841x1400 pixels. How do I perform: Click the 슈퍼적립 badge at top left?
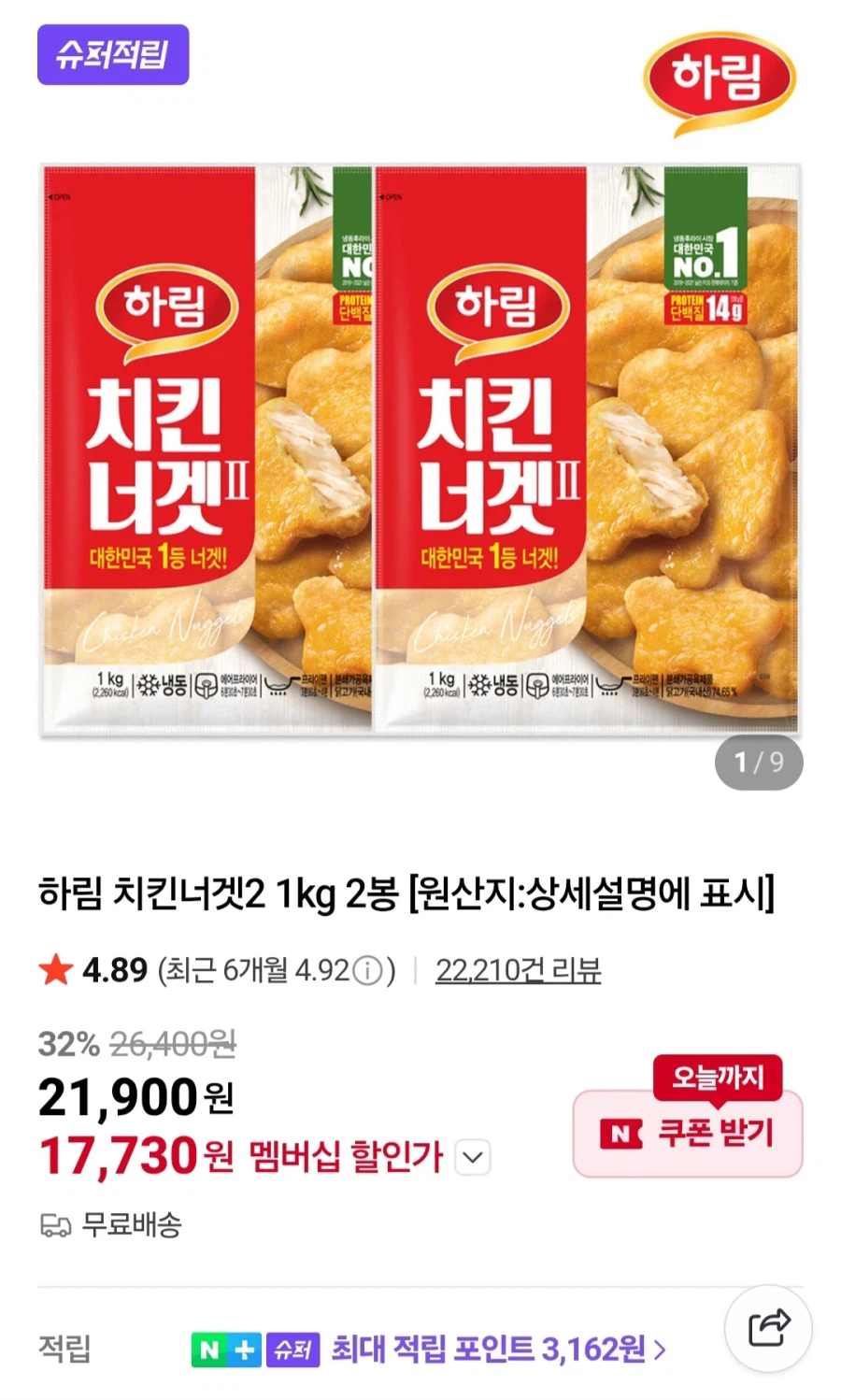[x=112, y=56]
